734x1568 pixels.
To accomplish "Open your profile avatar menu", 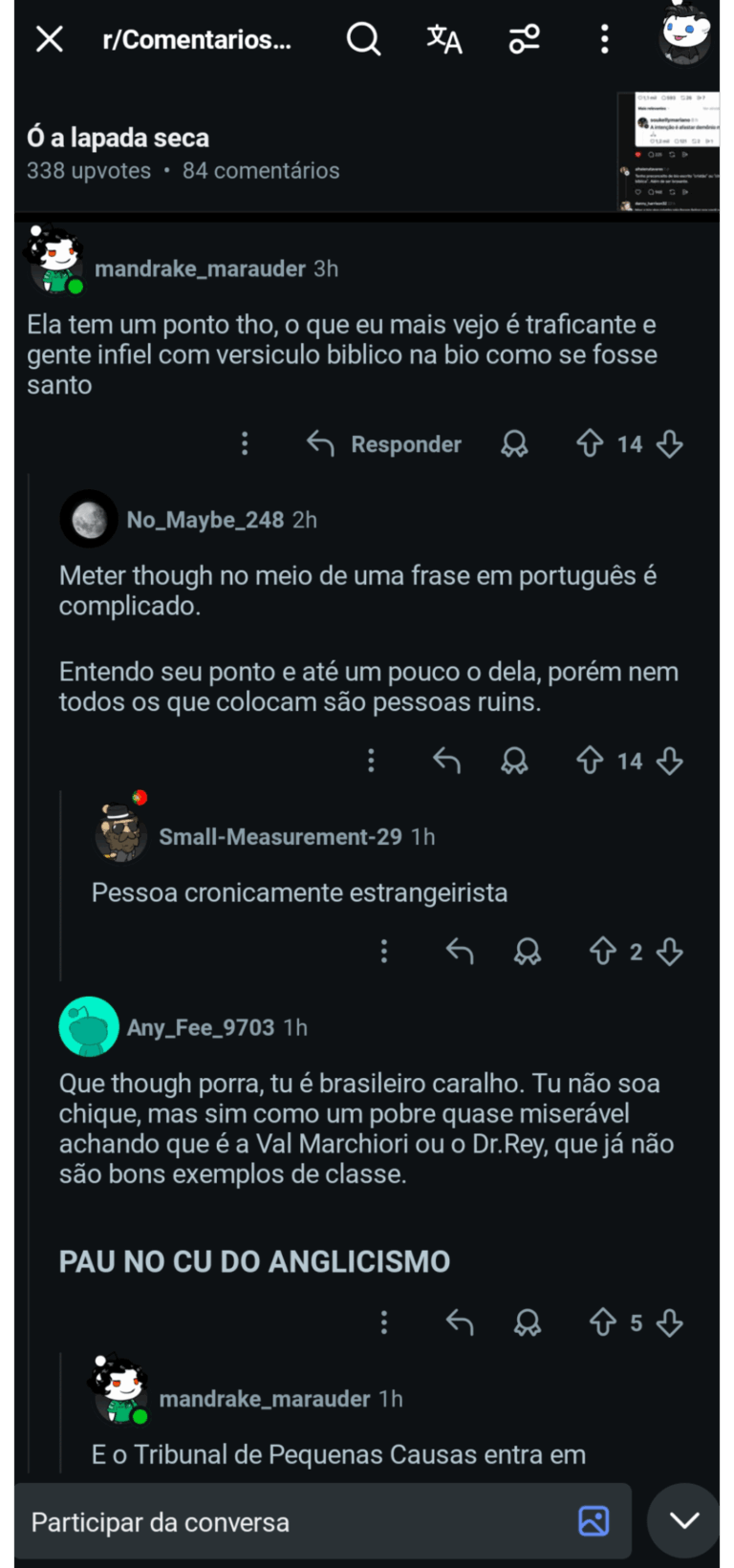I will pos(685,36).
